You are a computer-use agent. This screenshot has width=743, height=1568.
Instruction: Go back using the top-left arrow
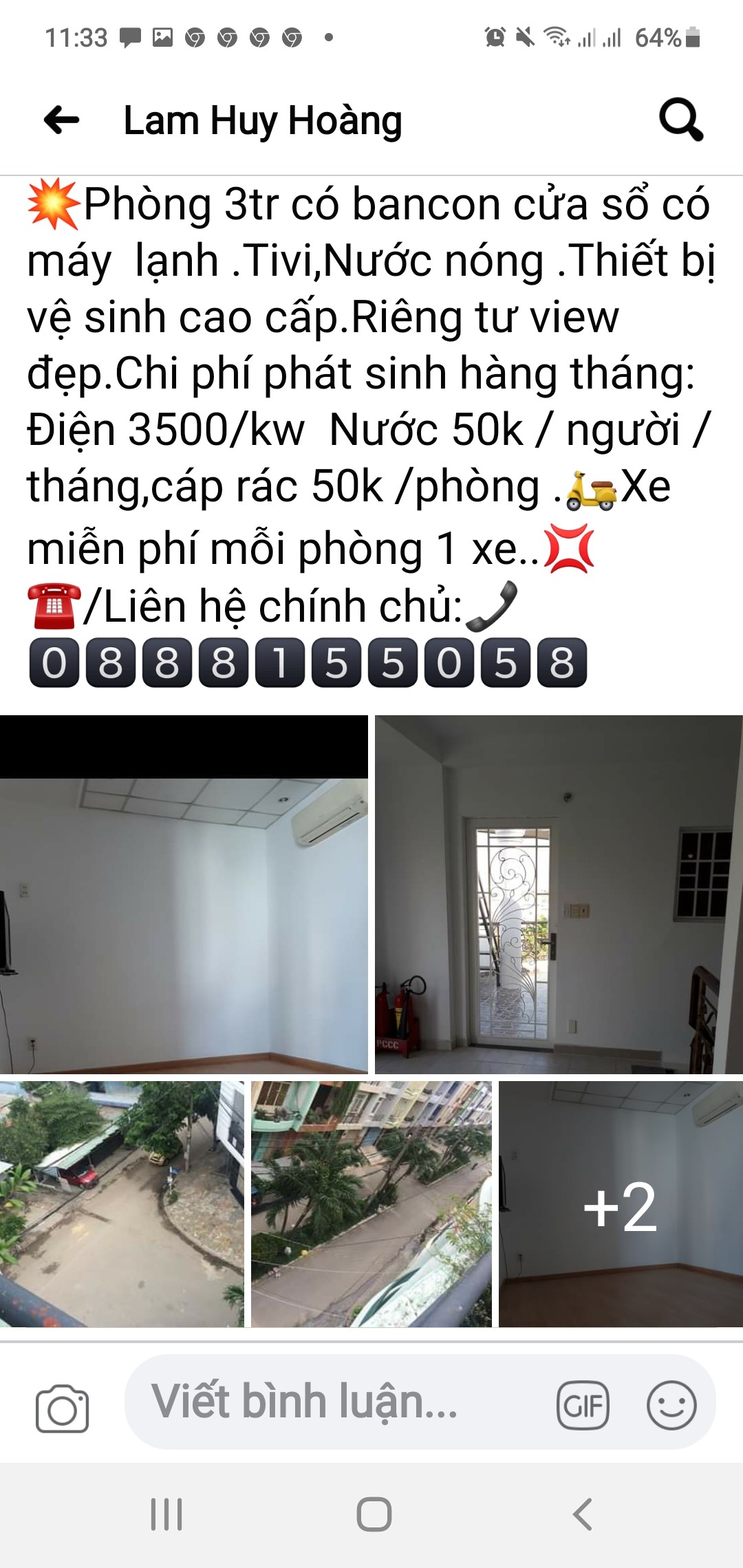pos(61,120)
